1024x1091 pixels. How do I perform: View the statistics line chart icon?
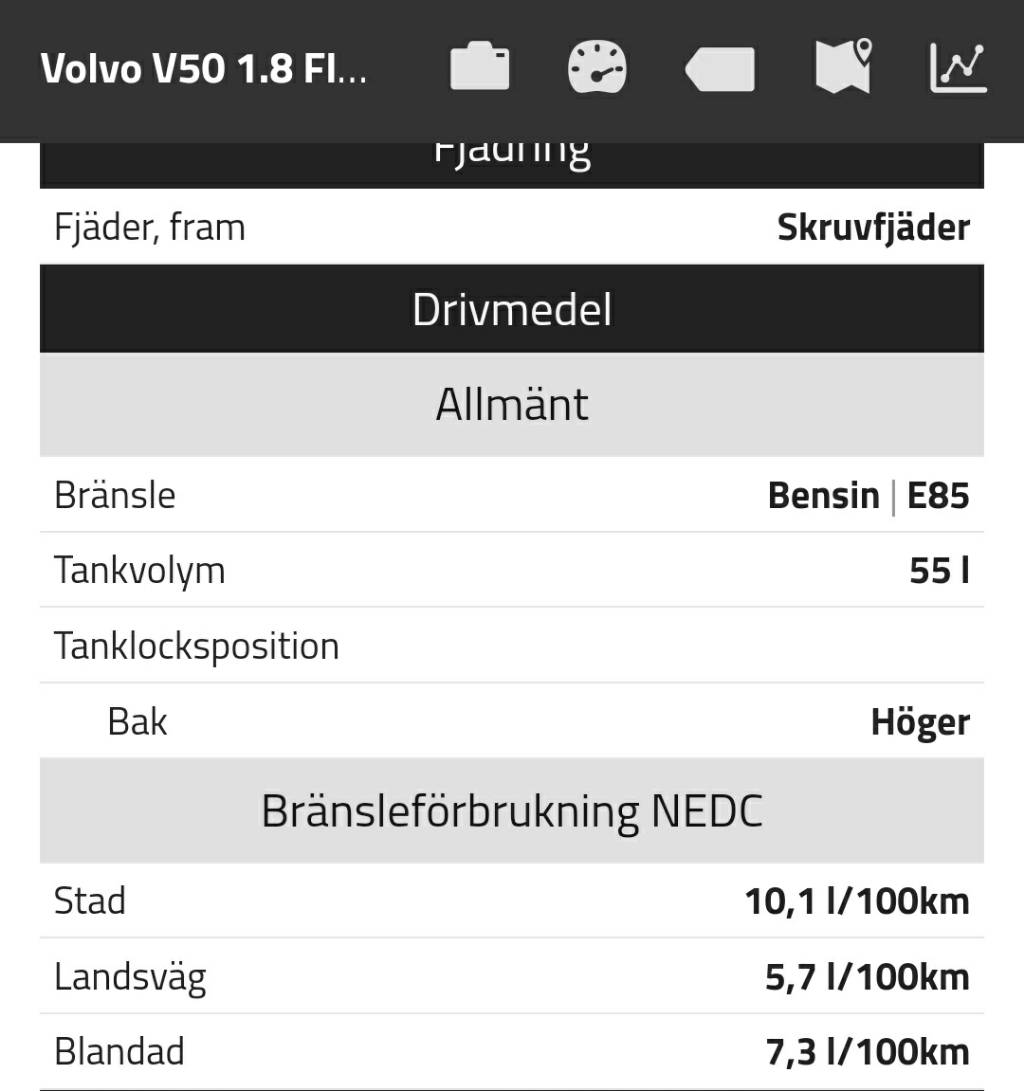[x=958, y=68]
